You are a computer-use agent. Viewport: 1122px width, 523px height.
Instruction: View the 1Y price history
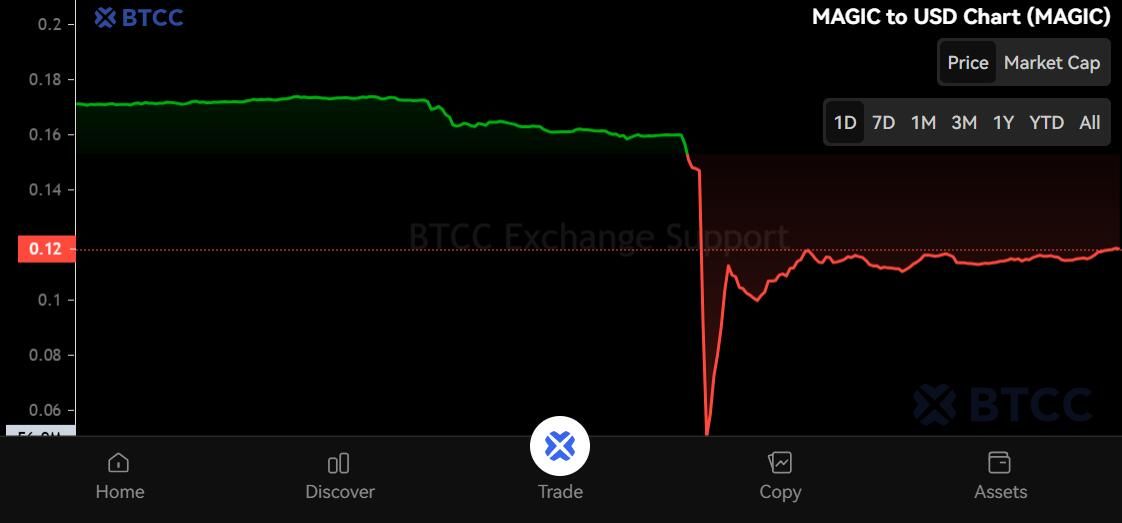(1003, 123)
